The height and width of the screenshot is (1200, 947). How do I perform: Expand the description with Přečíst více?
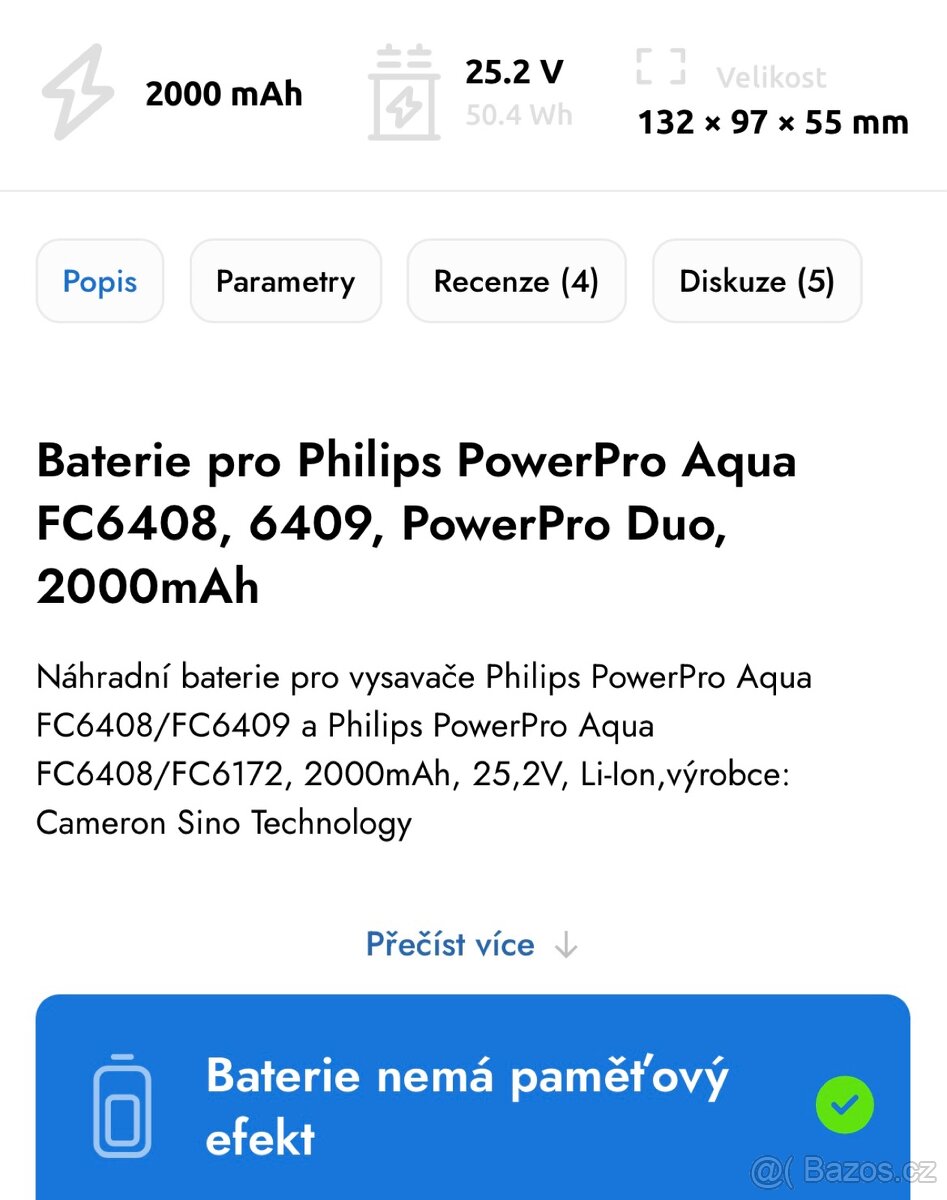click(448, 944)
